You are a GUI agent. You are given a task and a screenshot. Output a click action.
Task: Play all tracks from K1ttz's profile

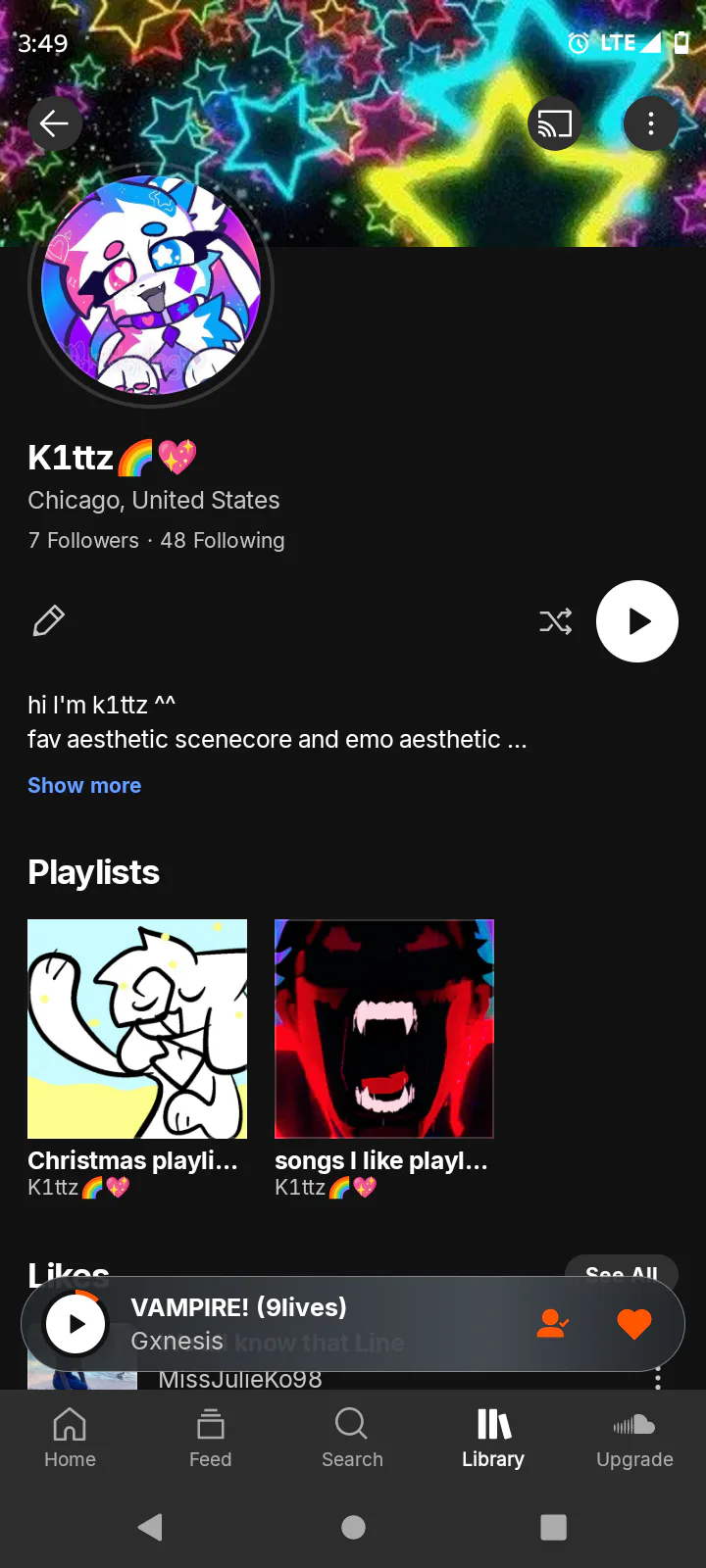[x=637, y=621]
